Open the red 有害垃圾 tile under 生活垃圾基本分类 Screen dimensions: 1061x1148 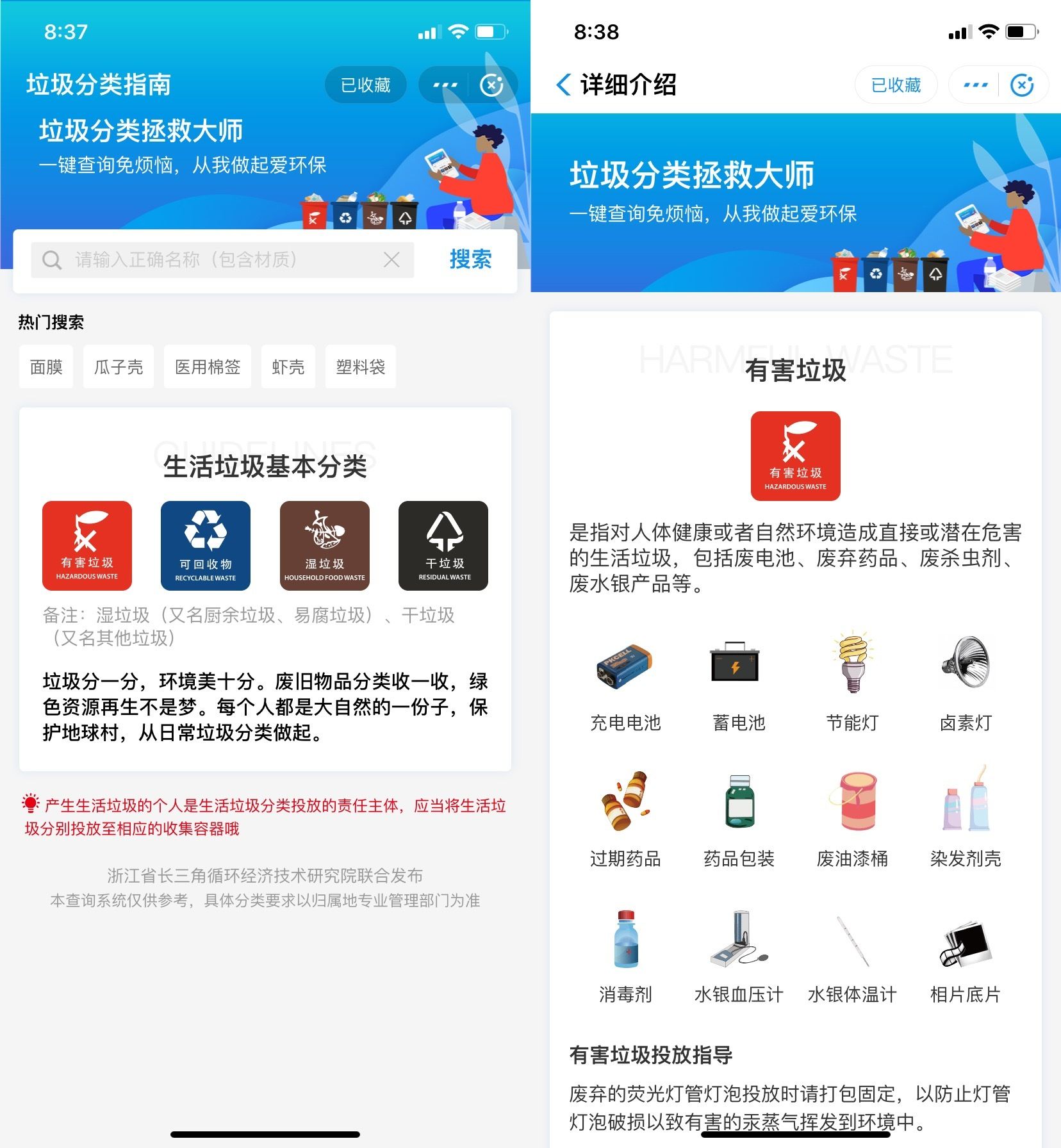87,546
